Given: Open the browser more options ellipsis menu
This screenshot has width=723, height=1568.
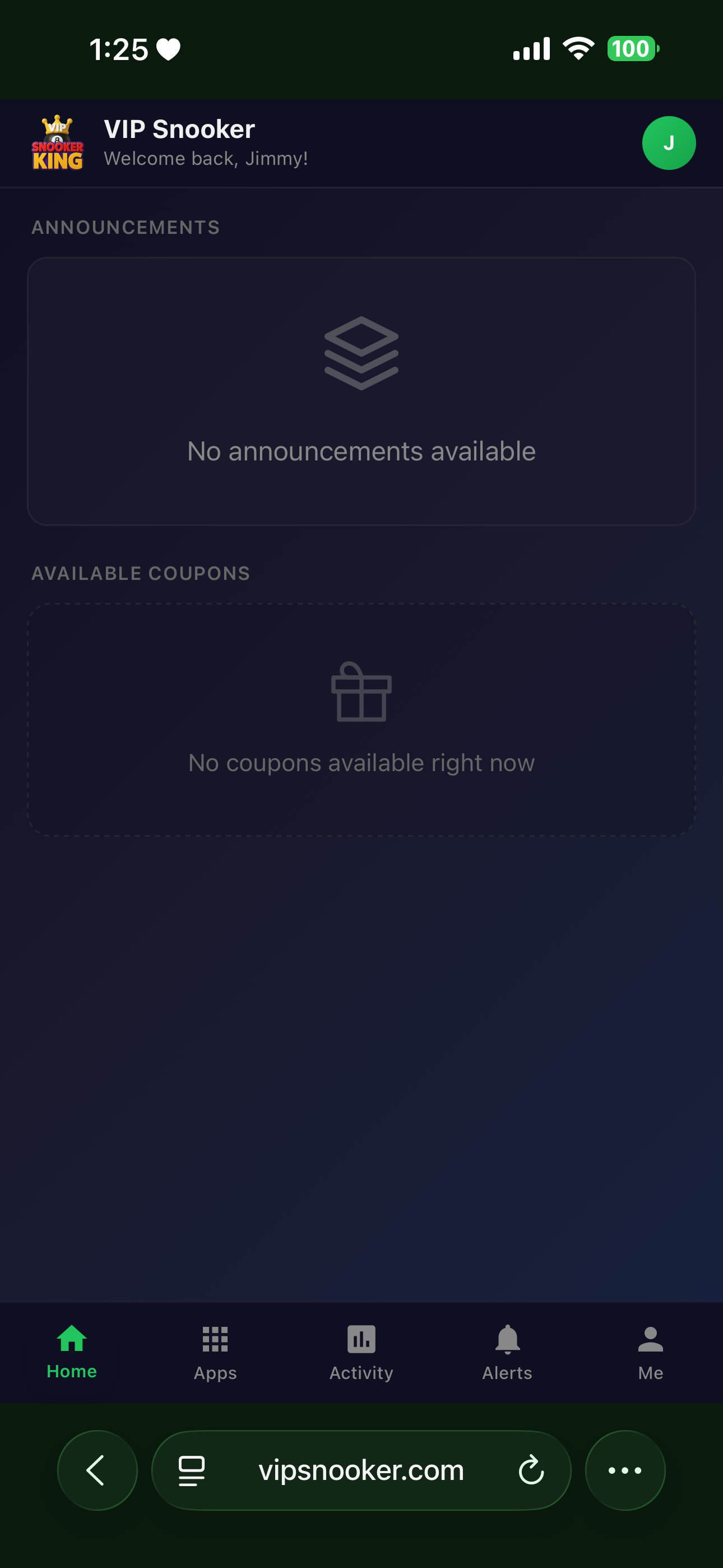Looking at the screenshot, I should click(x=625, y=1470).
